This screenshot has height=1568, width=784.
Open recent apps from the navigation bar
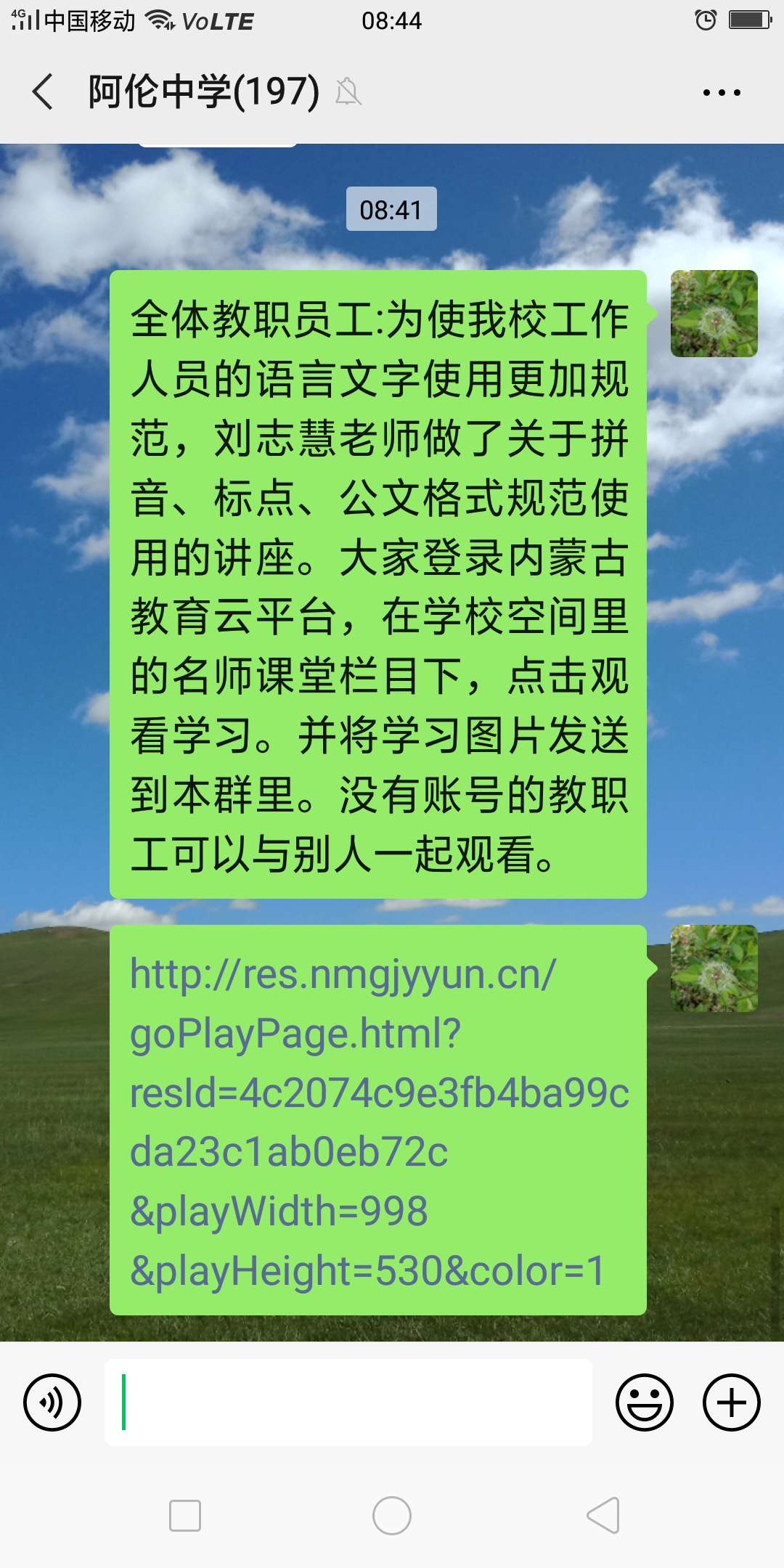click(x=185, y=1516)
